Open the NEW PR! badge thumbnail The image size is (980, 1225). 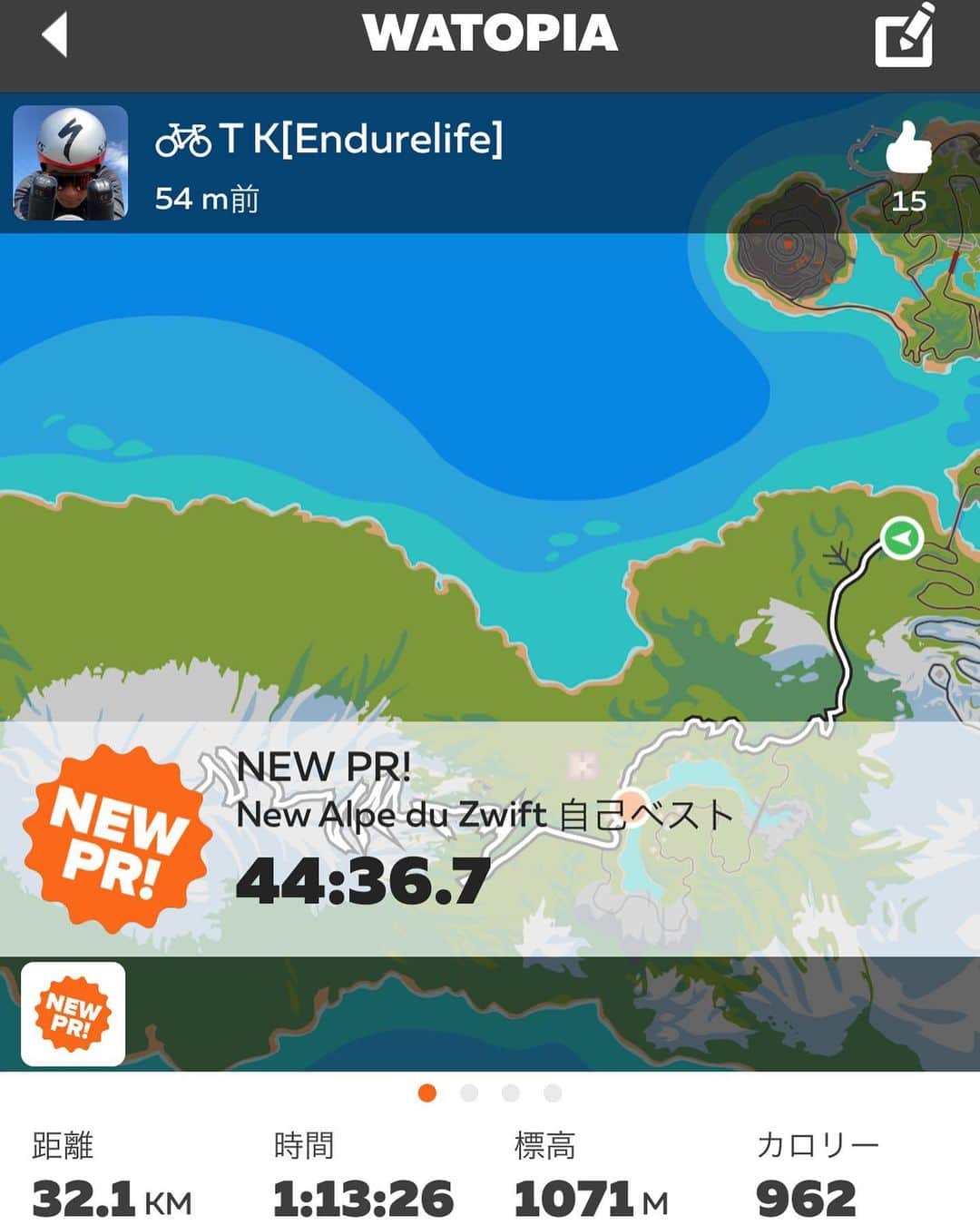[x=73, y=1014]
